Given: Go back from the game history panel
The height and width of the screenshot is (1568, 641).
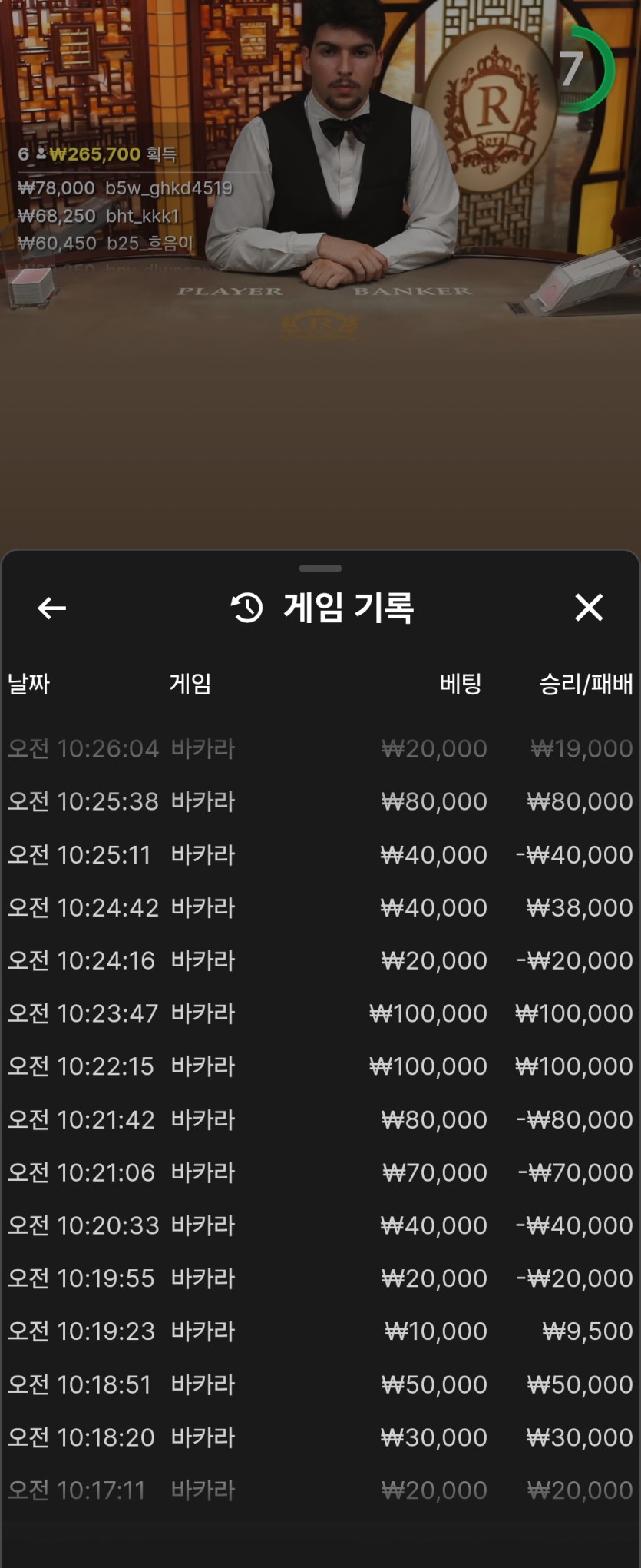Looking at the screenshot, I should (51, 608).
